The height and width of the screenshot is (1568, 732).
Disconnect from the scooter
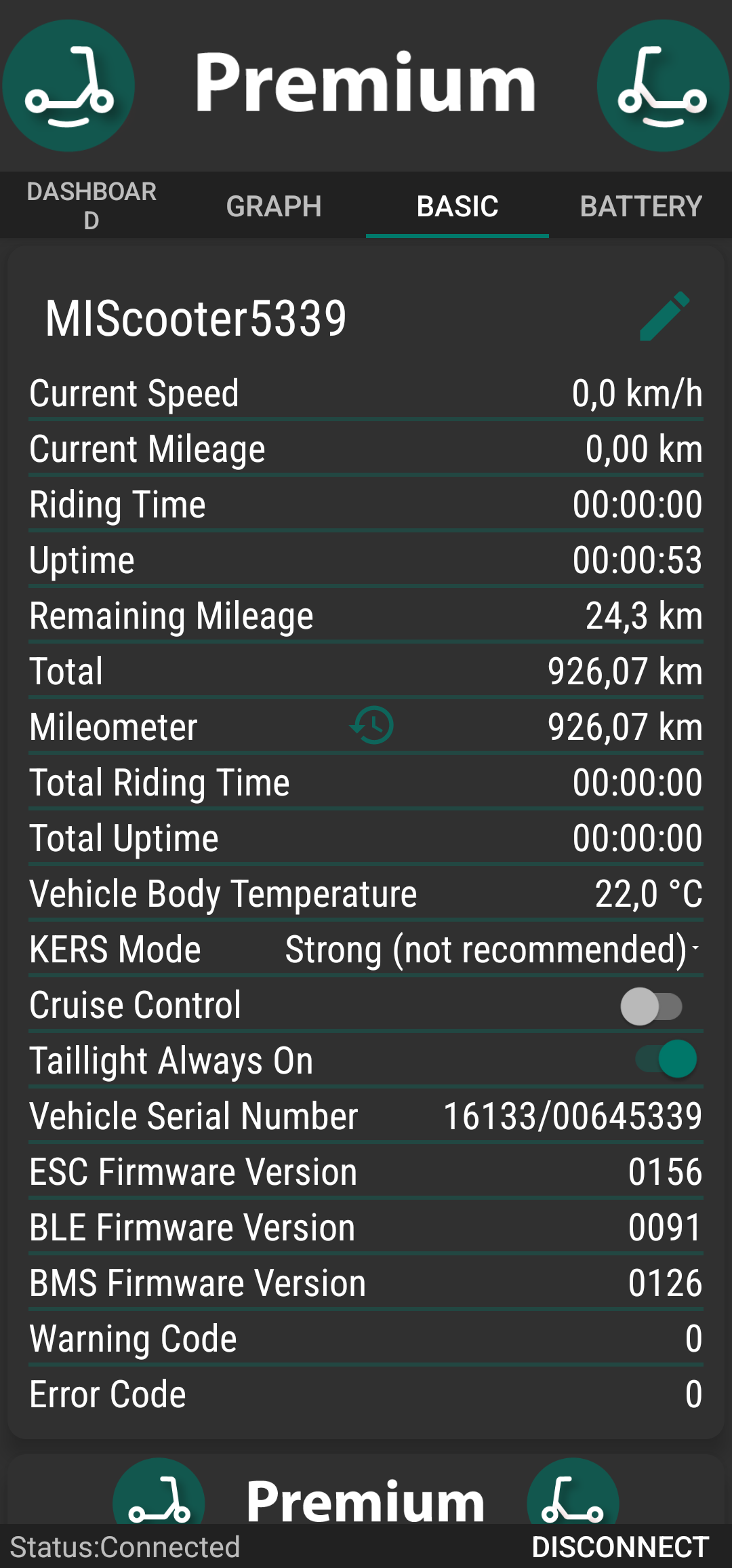[x=619, y=1547]
